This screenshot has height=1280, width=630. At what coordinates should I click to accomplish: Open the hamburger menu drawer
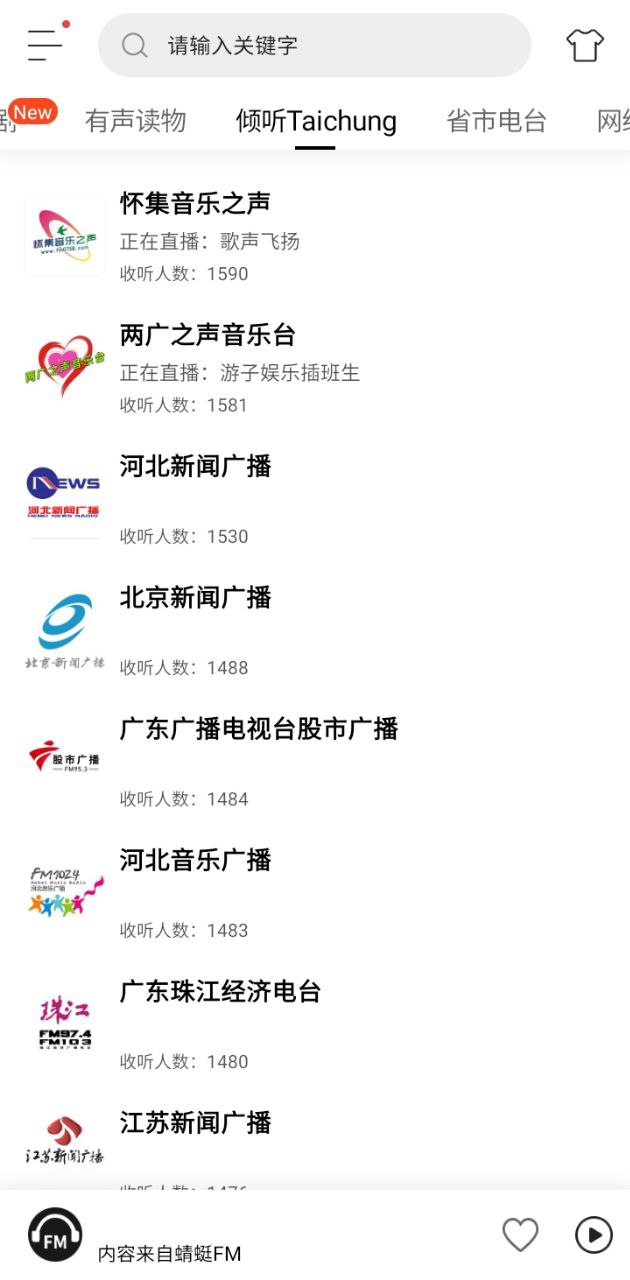[45, 45]
